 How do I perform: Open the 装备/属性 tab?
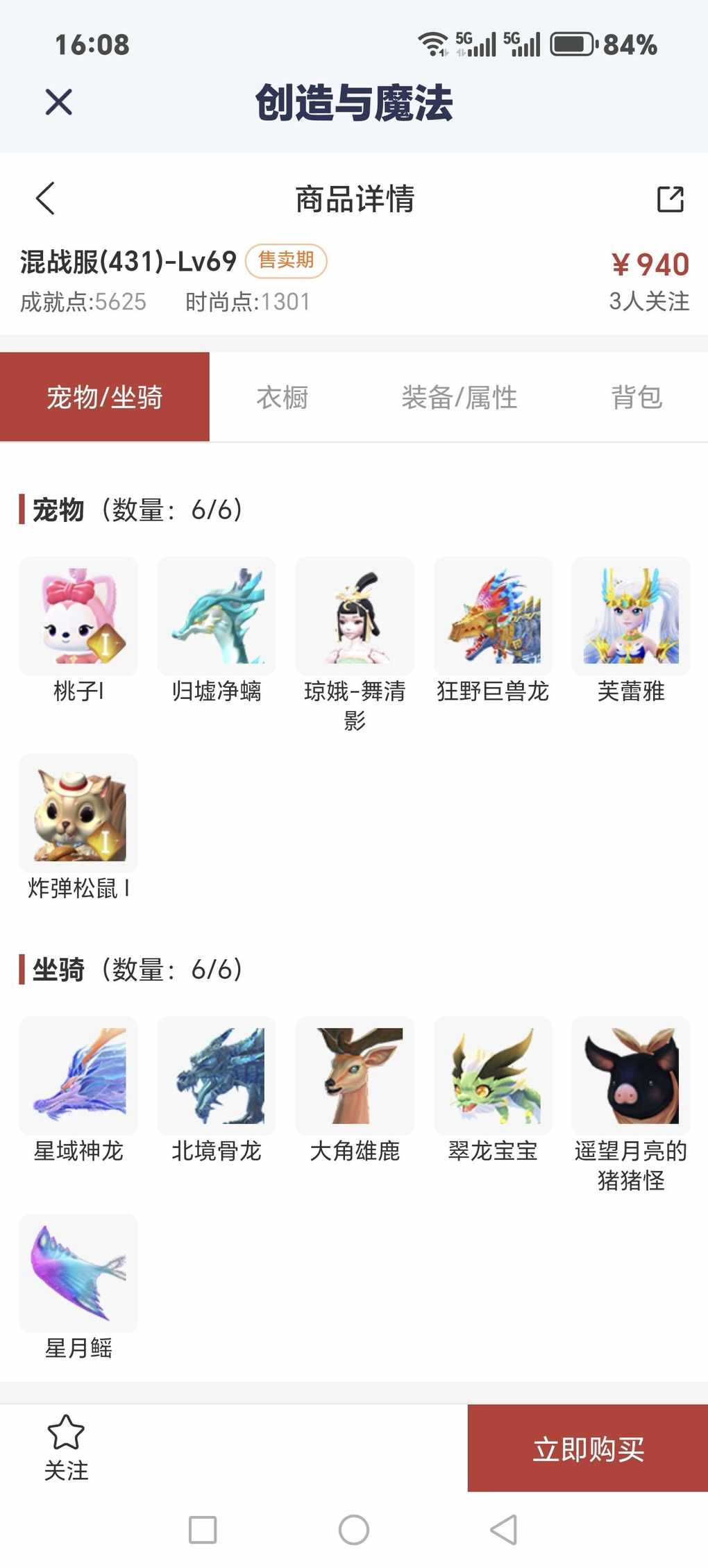[x=459, y=398]
